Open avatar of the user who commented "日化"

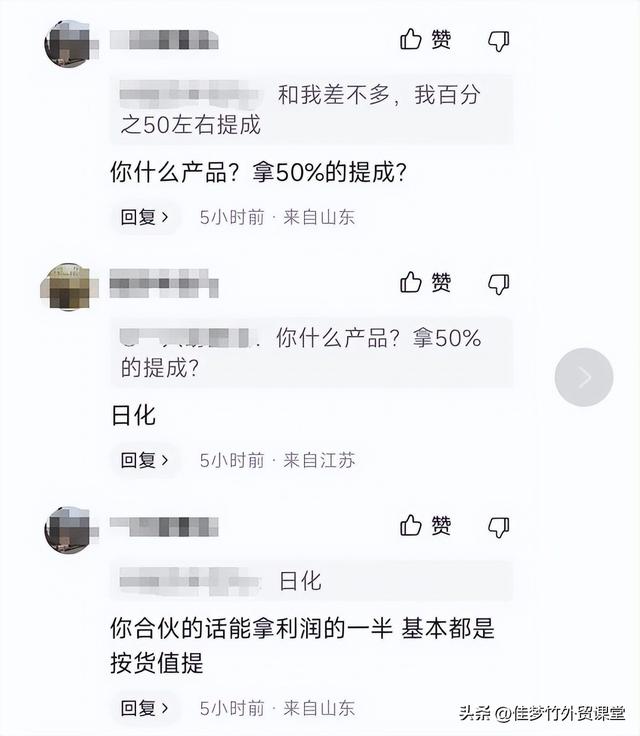(x=68, y=287)
